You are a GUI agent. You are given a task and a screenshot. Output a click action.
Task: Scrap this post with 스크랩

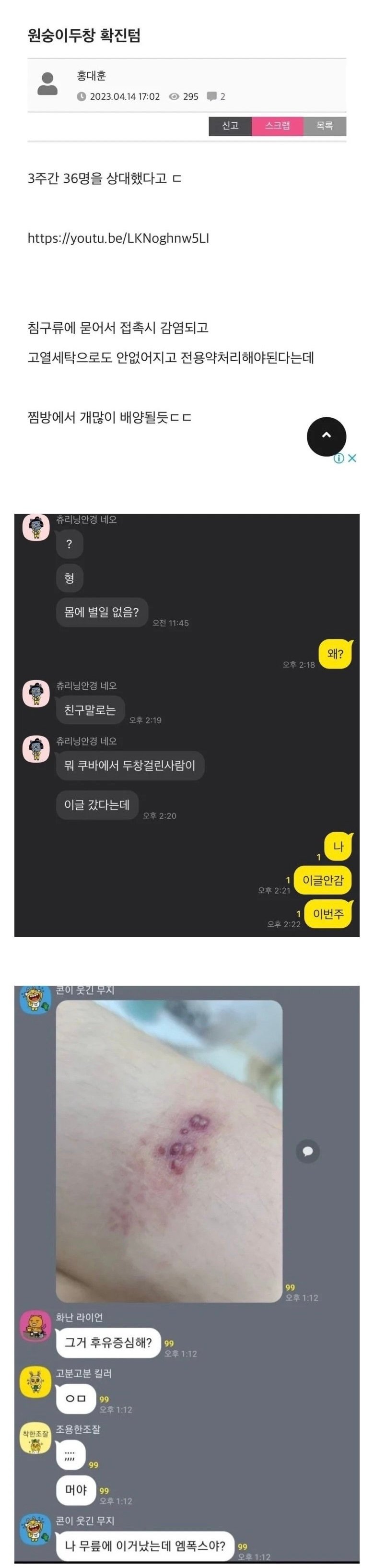coord(277,126)
